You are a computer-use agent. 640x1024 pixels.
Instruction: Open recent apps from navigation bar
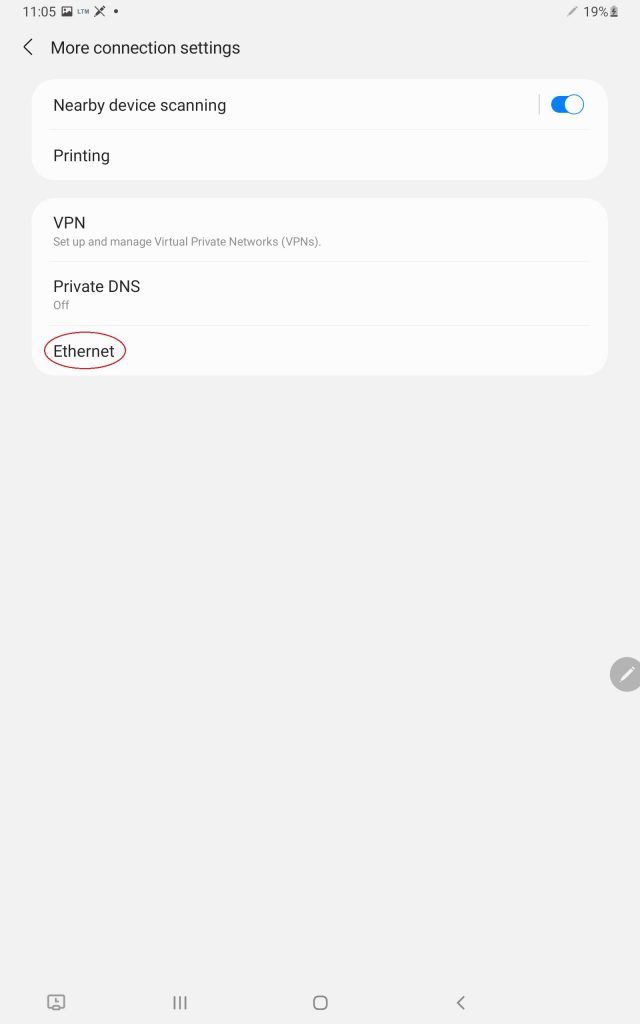click(x=180, y=1002)
